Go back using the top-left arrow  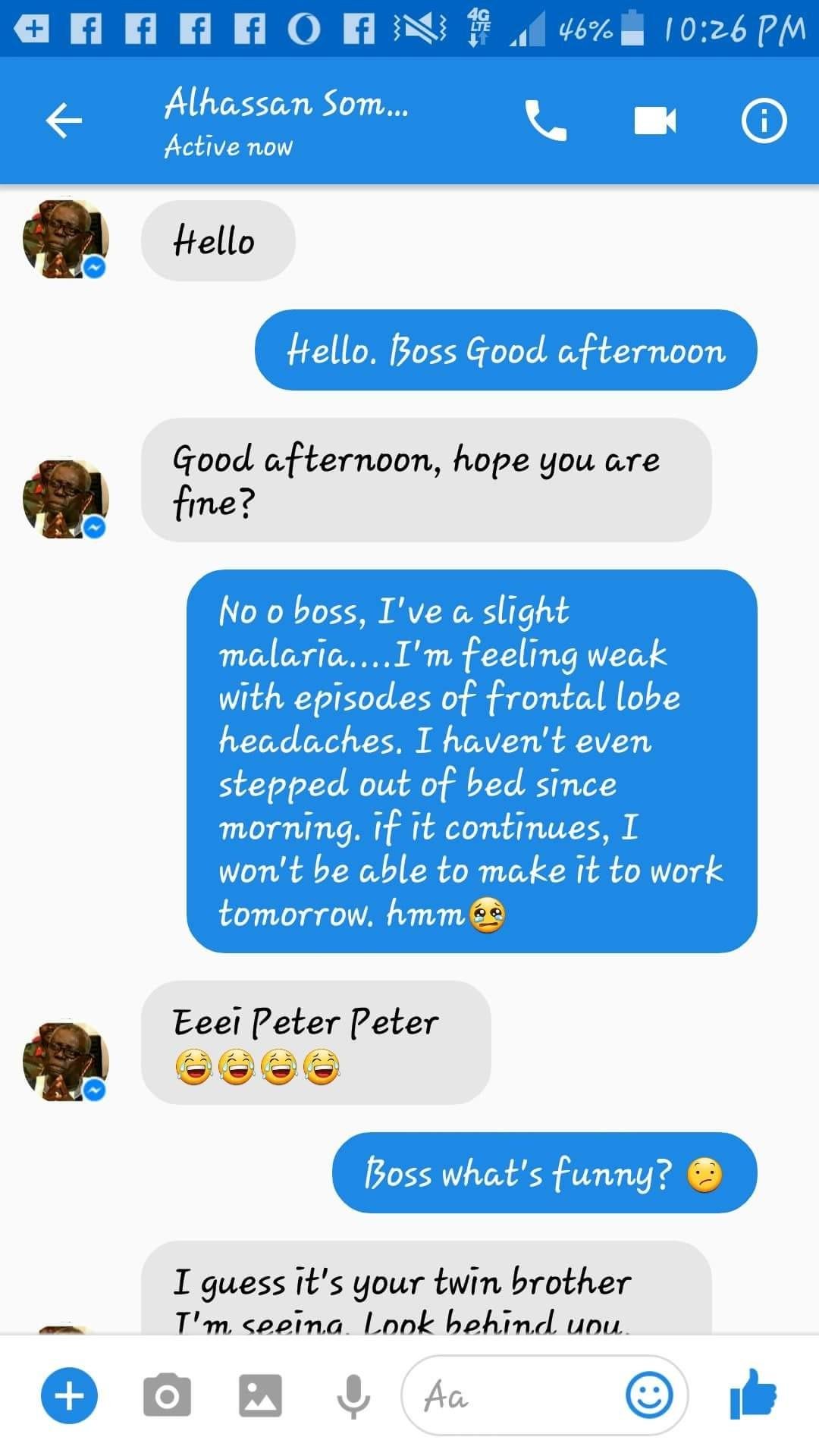[x=64, y=121]
